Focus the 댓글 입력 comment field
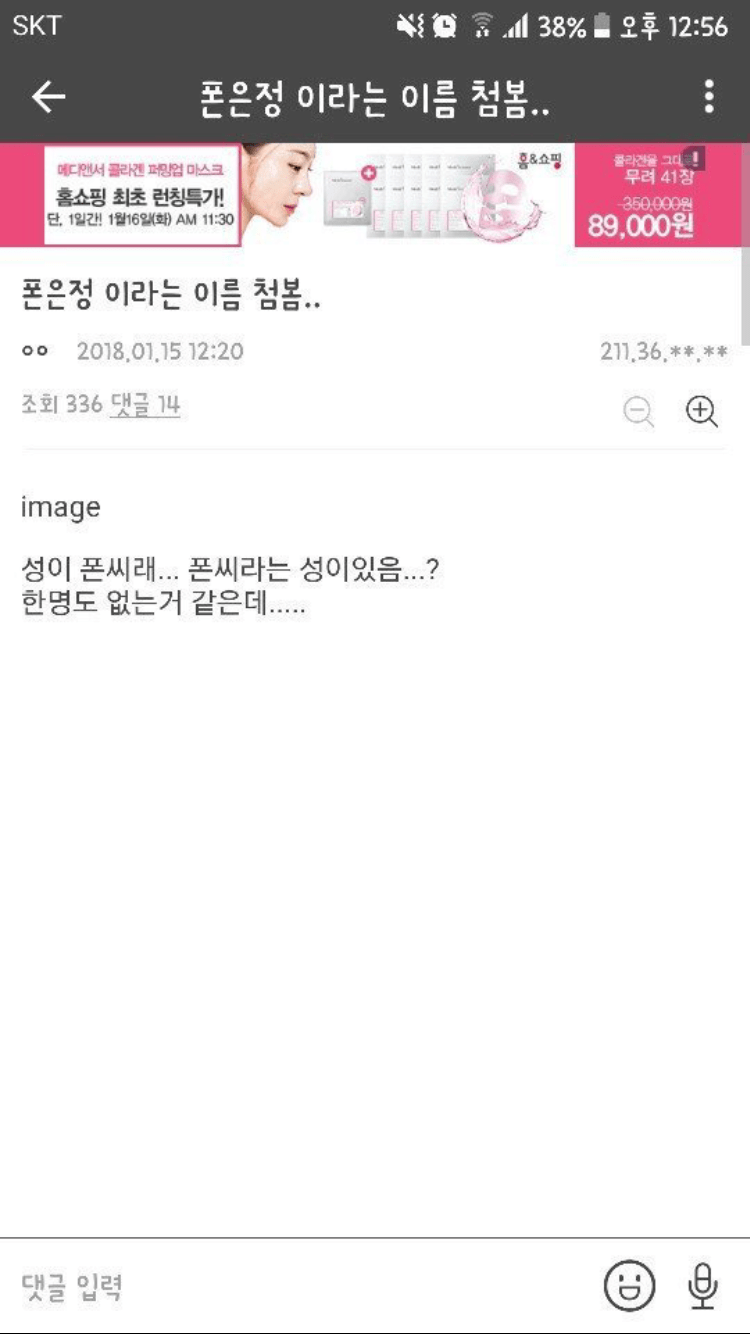Viewport: 750px width, 1334px height. 290,1286
